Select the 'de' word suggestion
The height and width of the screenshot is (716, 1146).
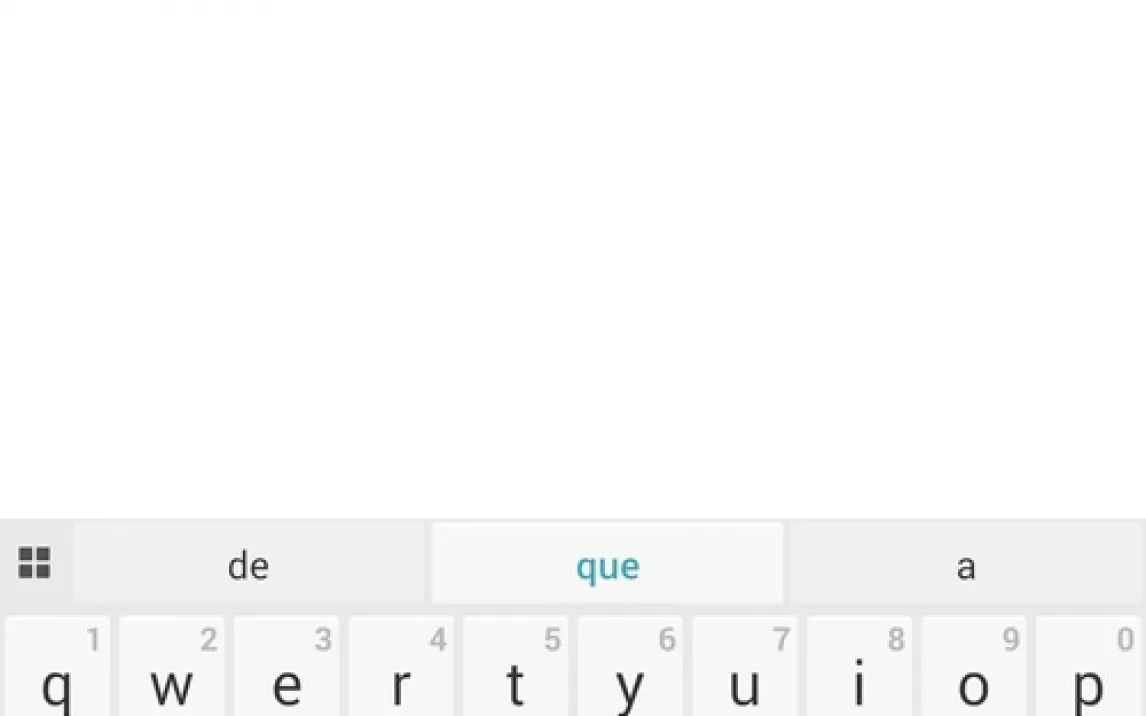248,565
